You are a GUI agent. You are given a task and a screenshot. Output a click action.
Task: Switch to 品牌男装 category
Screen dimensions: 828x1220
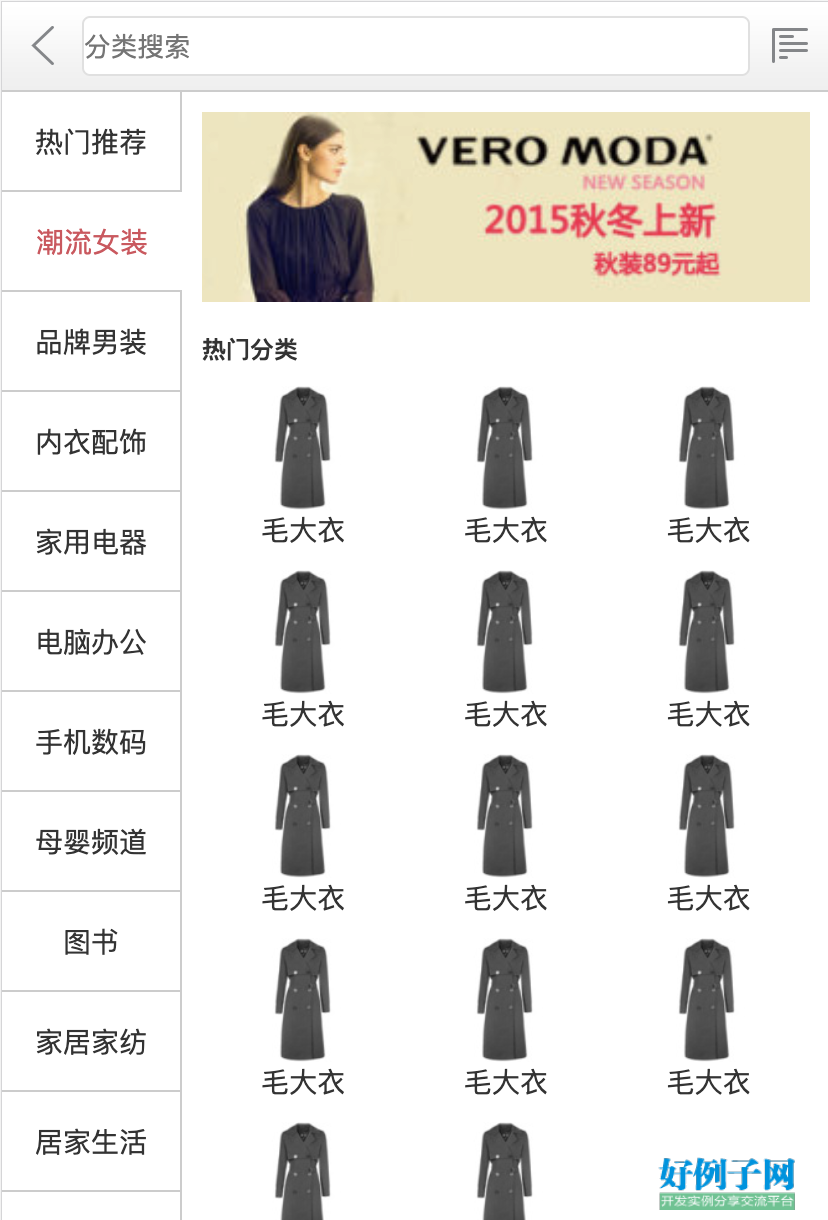[91, 342]
